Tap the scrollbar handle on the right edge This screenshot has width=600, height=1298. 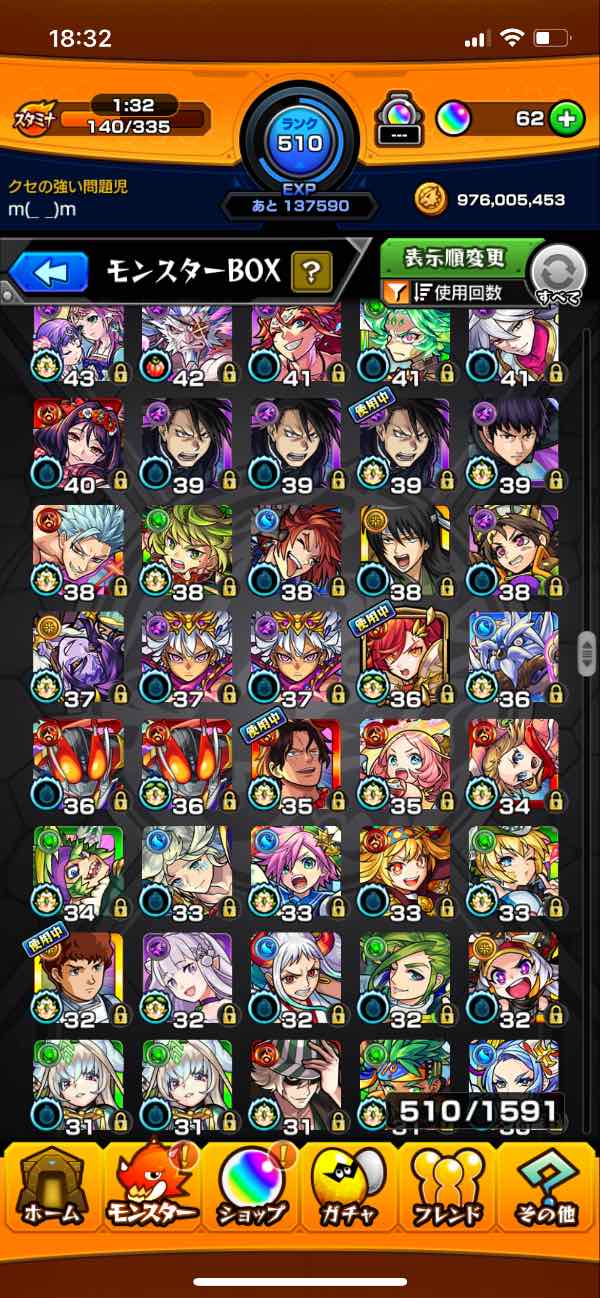pos(587,655)
